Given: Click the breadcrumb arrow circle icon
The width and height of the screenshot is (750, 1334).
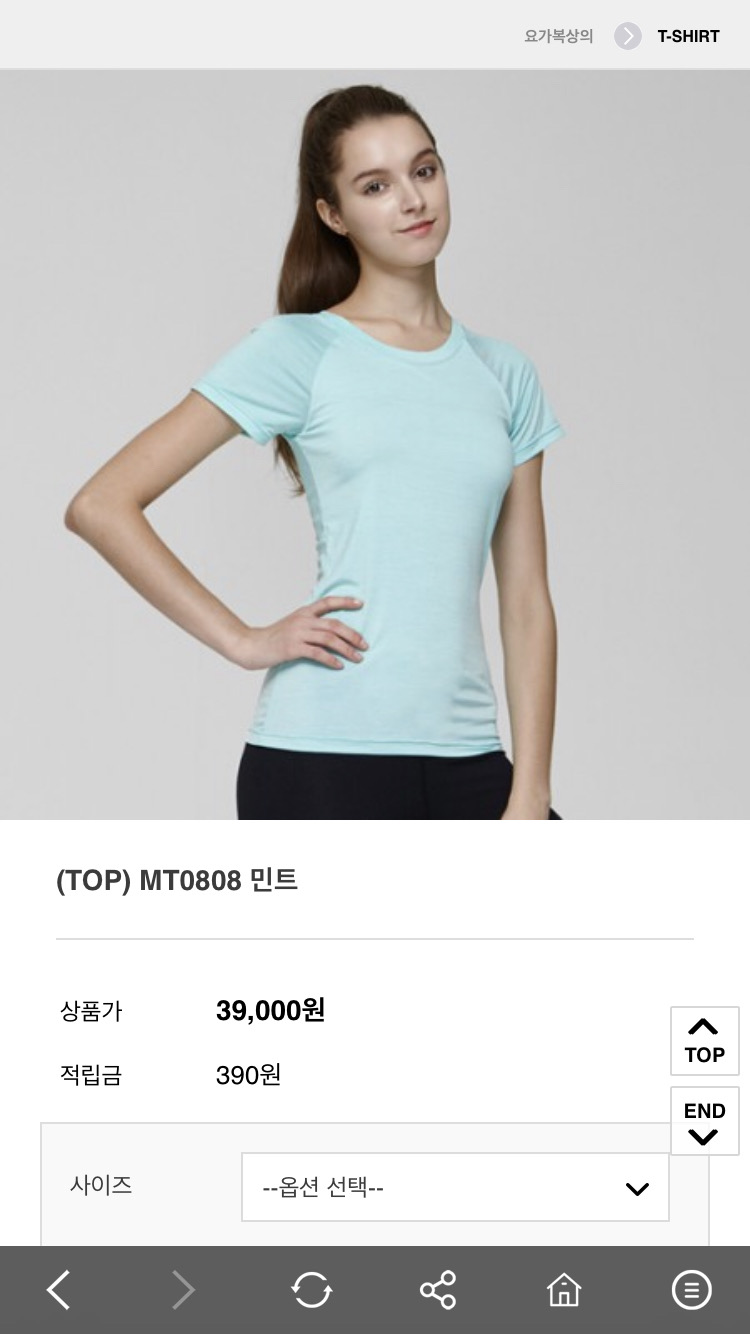Looking at the screenshot, I should tap(629, 36).
